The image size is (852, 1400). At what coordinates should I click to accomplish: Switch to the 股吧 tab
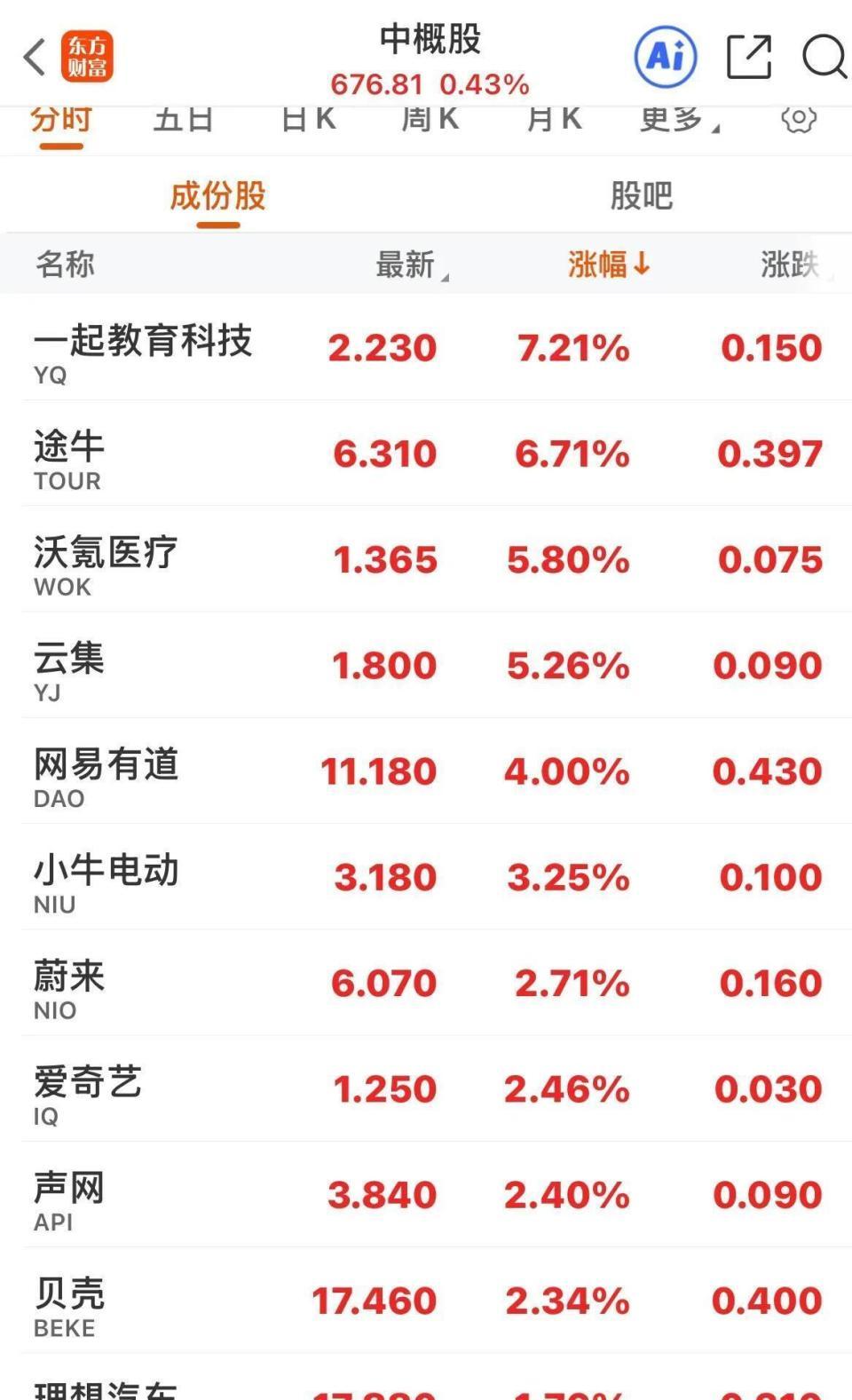pos(641,196)
